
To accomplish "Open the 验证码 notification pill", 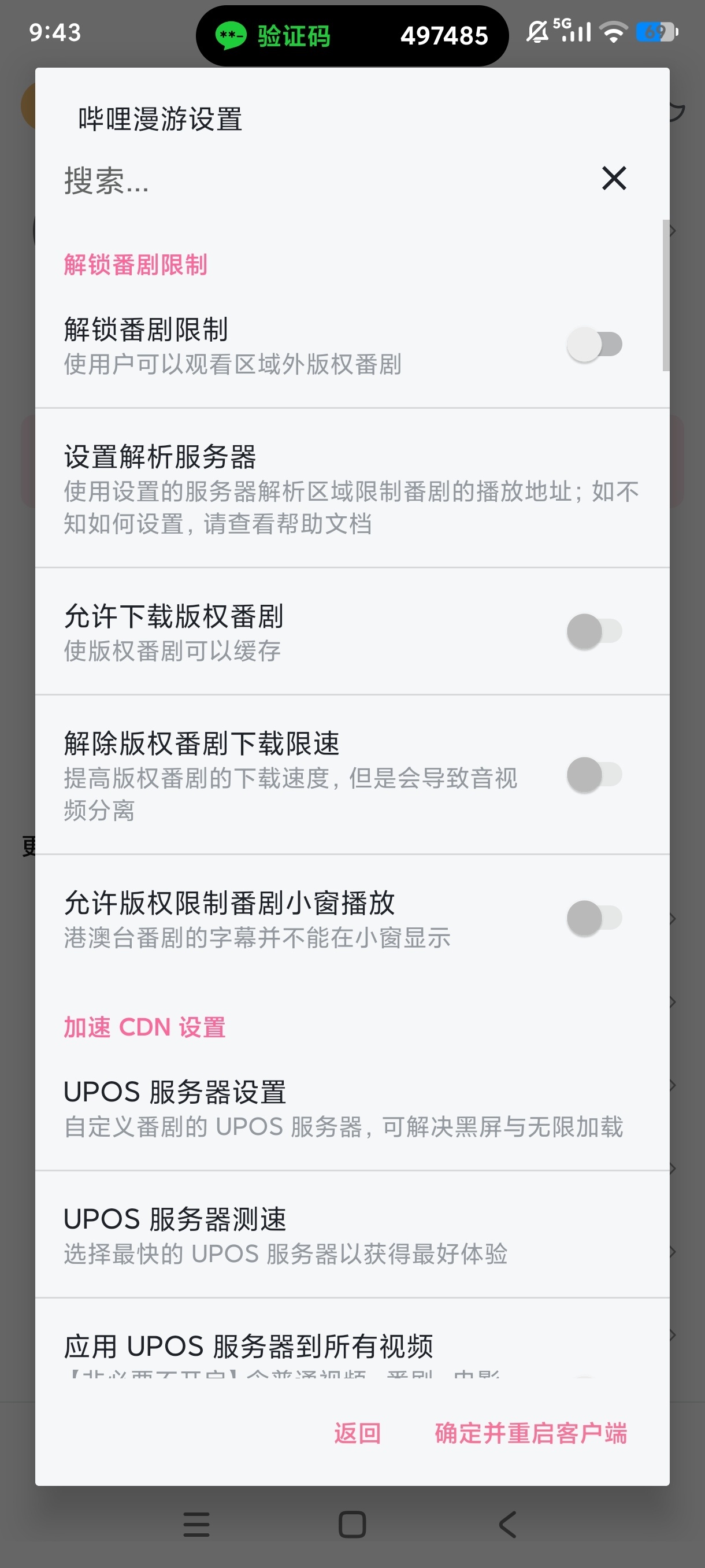I will pyautogui.click(x=352, y=35).
